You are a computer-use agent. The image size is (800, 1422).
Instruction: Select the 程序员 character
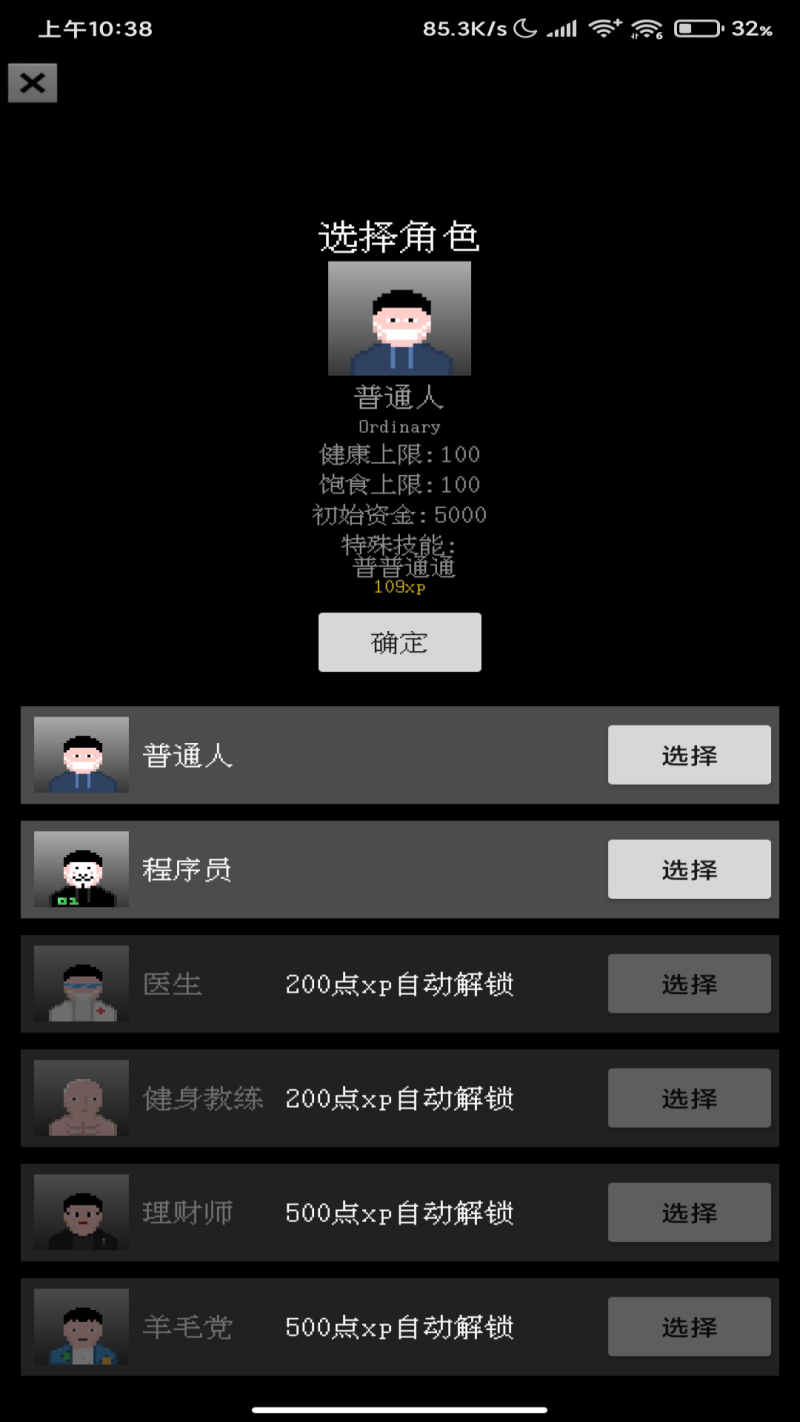click(x=689, y=869)
